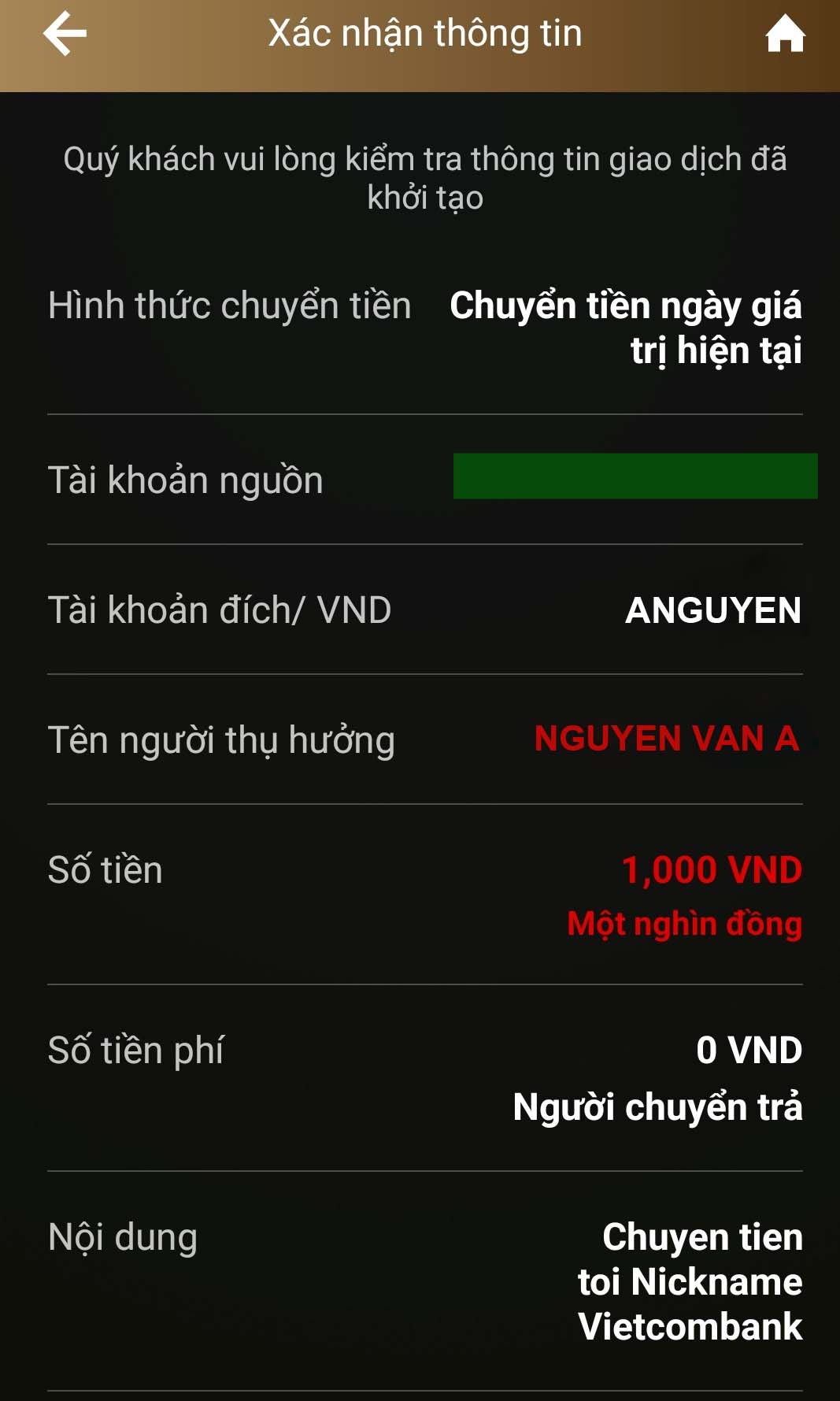Return to the home screen icon
840x1401 pixels.
tap(785, 35)
